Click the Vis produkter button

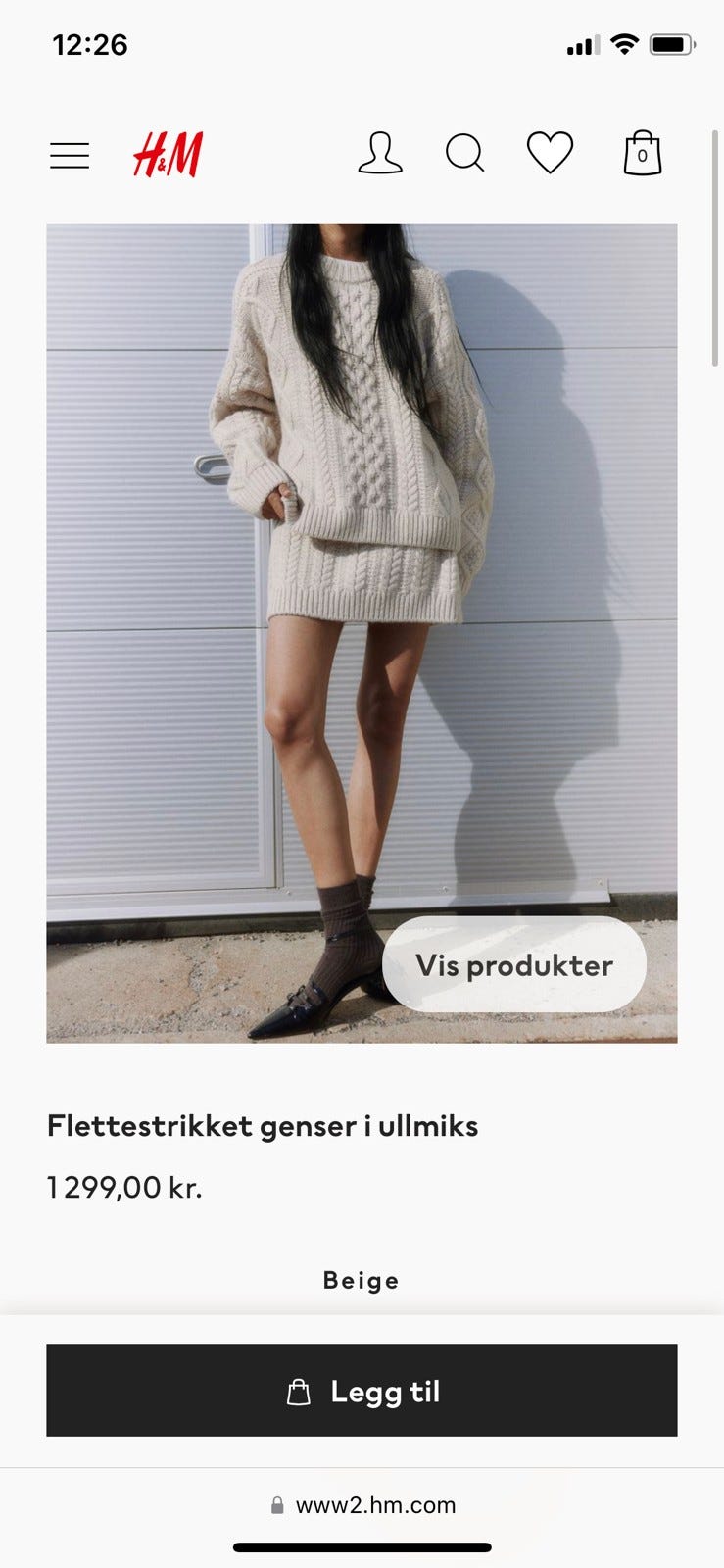click(513, 965)
